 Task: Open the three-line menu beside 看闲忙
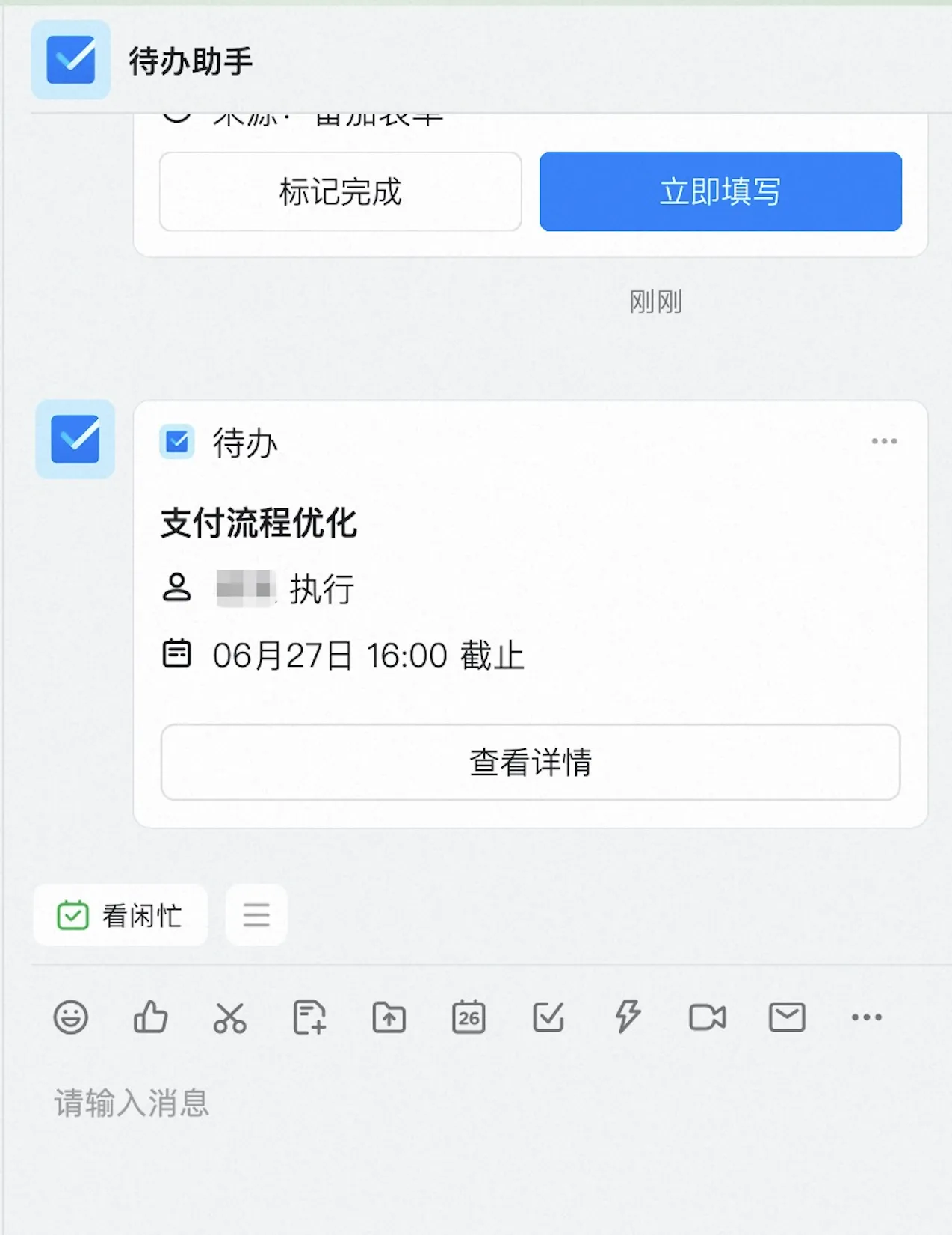coord(256,915)
